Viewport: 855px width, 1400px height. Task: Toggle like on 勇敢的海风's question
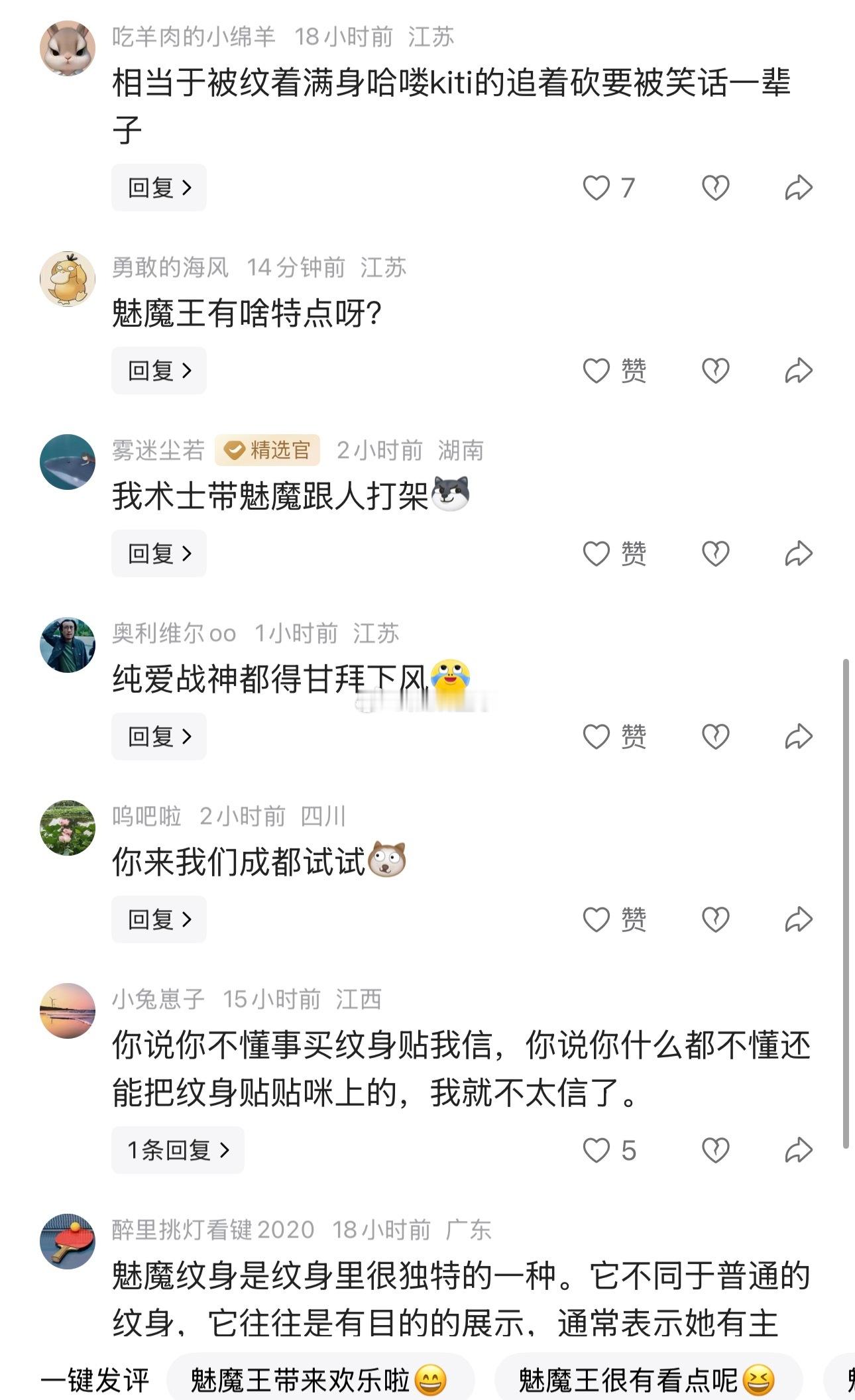click(598, 371)
